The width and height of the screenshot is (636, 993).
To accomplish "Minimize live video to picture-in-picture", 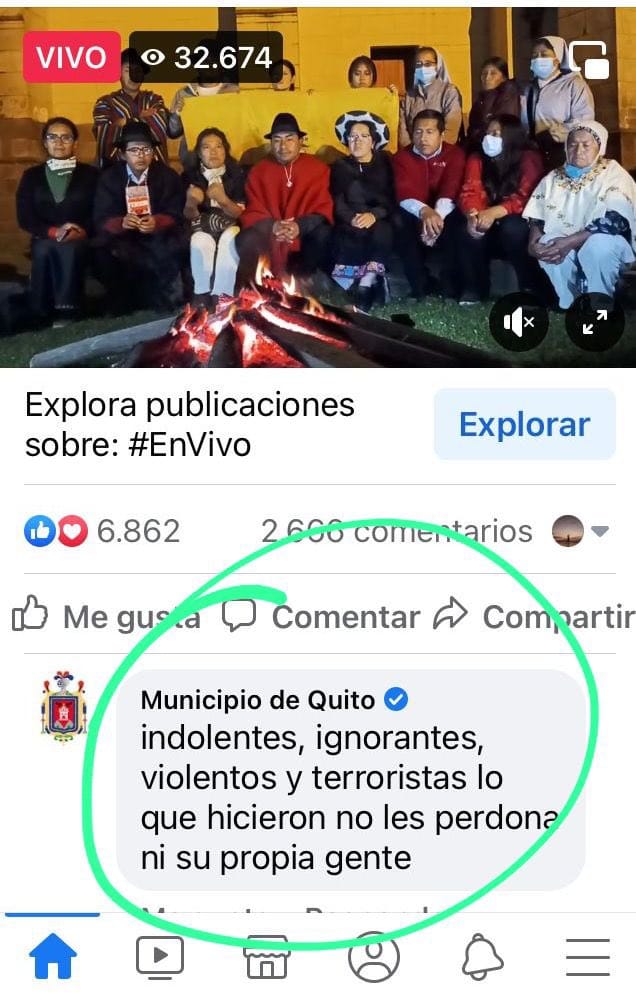I will [589, 59].
